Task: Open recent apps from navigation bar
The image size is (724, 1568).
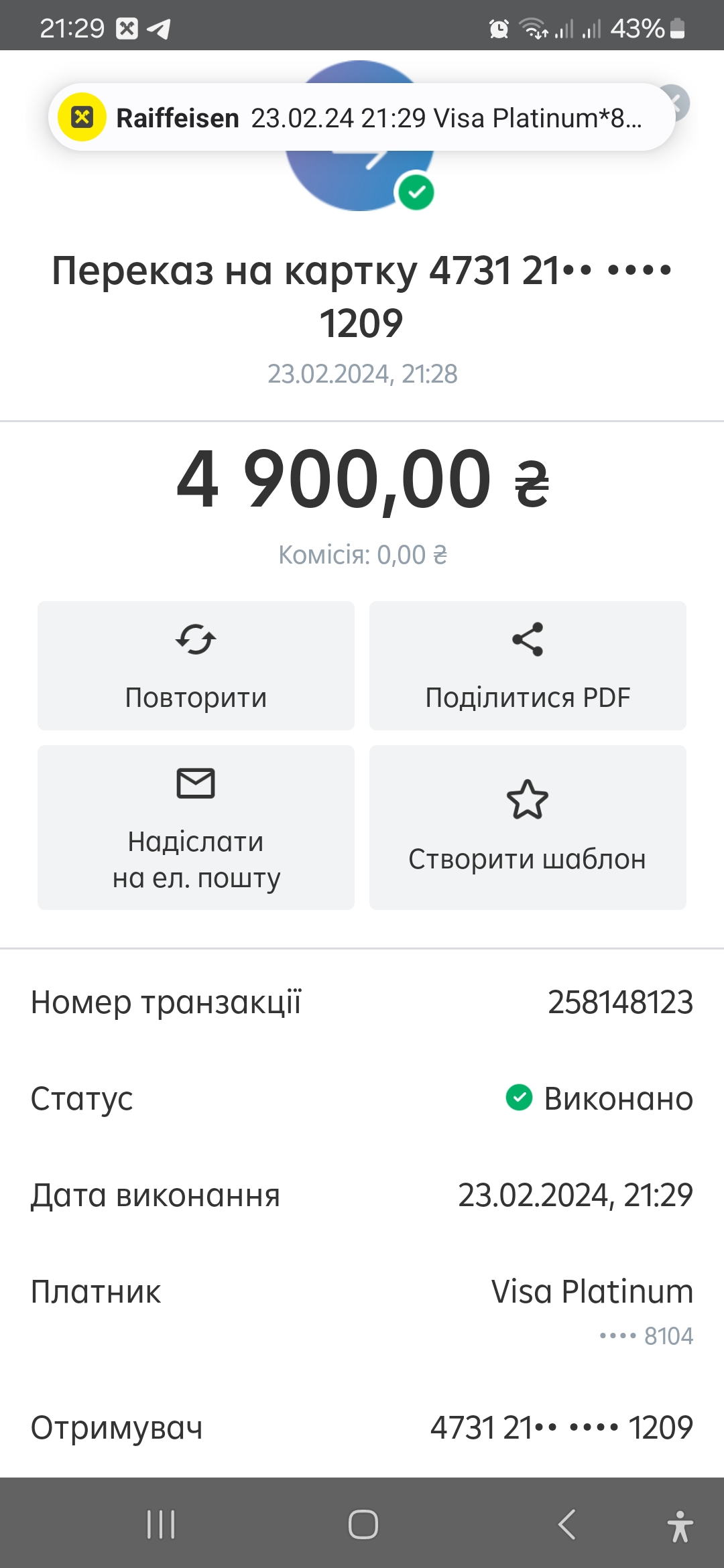Action: pos(161,1524)
